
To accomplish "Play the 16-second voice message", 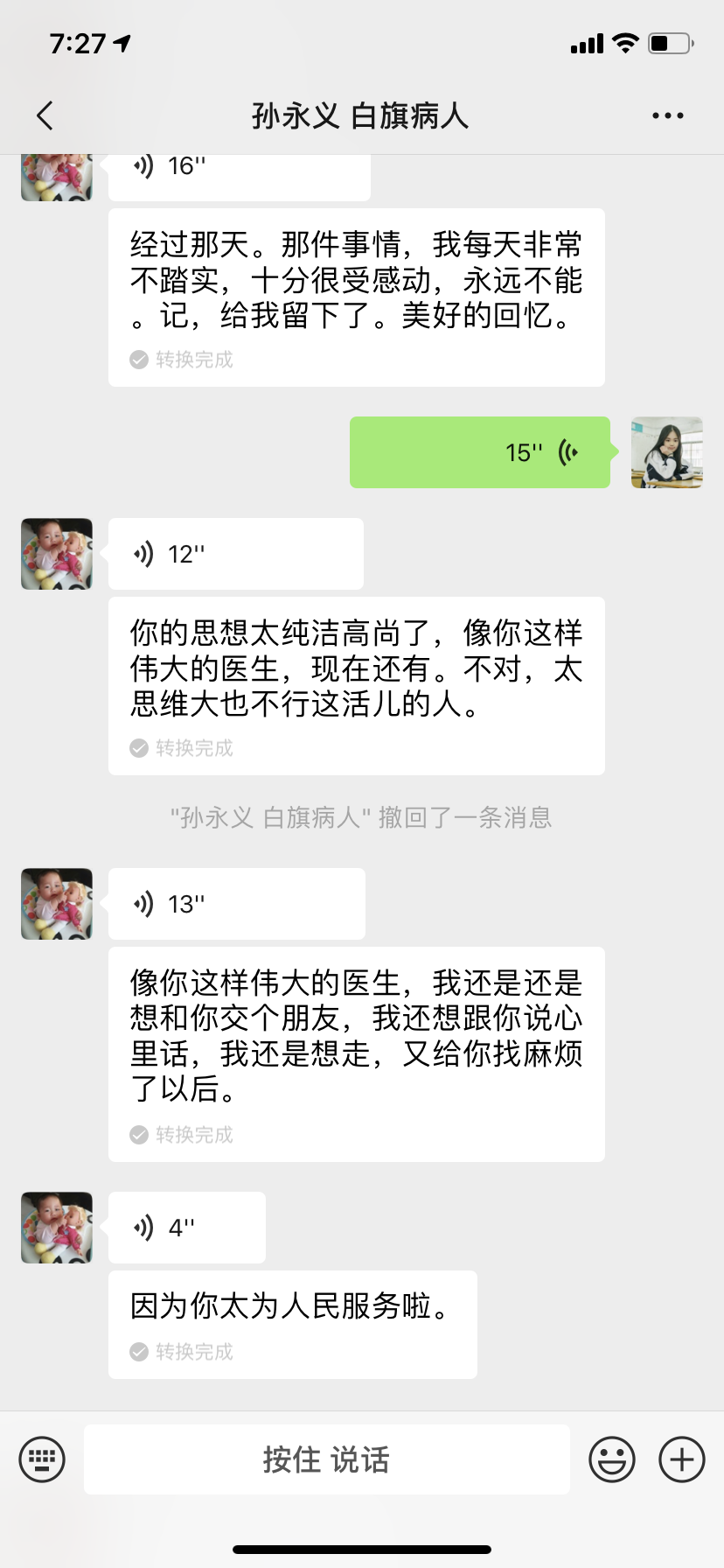I will coord(239,172).
